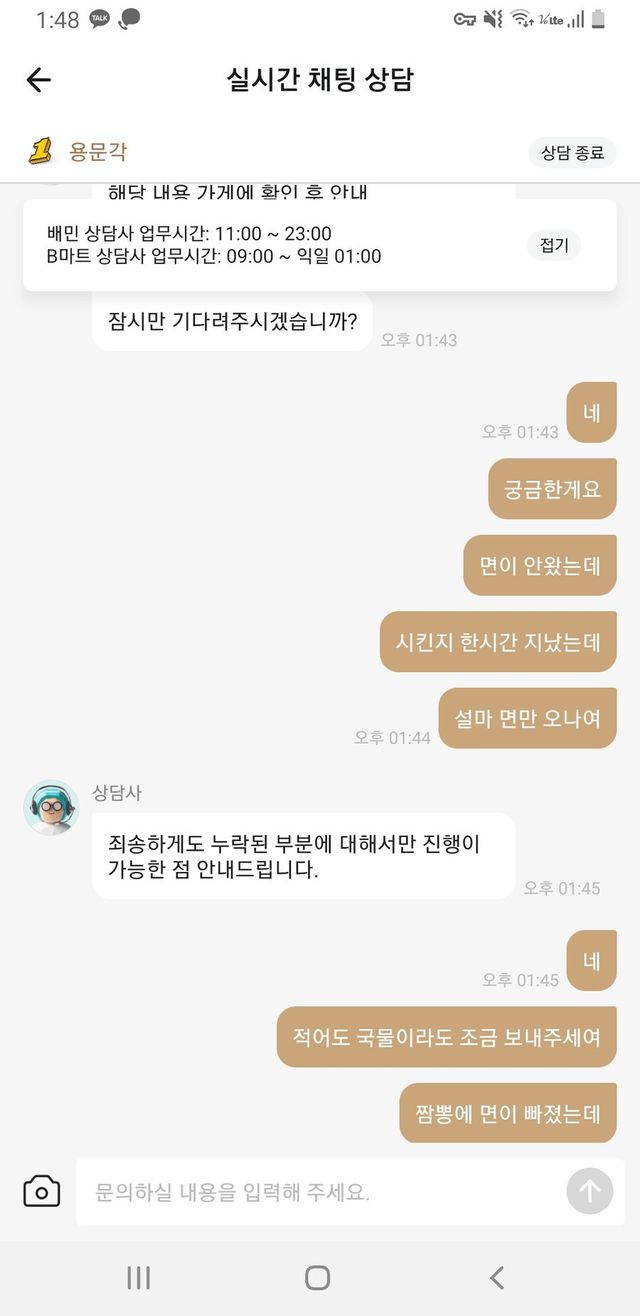Collapse the business hours notice with 접기
Screen dimensions: 640x1316
point(554,245)
